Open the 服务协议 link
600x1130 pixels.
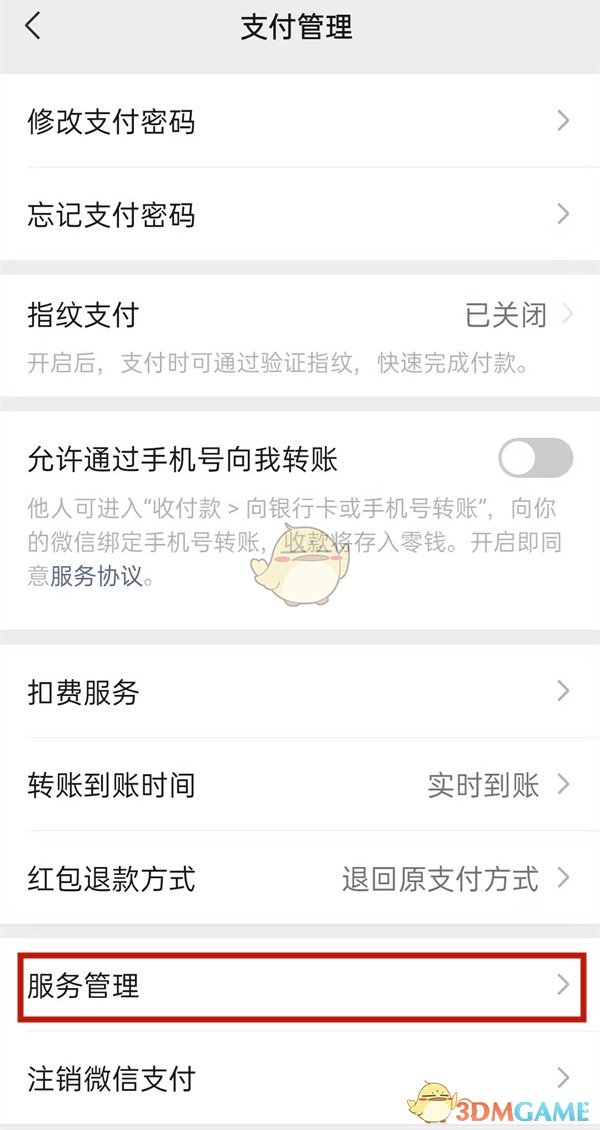tap(96, 577)
